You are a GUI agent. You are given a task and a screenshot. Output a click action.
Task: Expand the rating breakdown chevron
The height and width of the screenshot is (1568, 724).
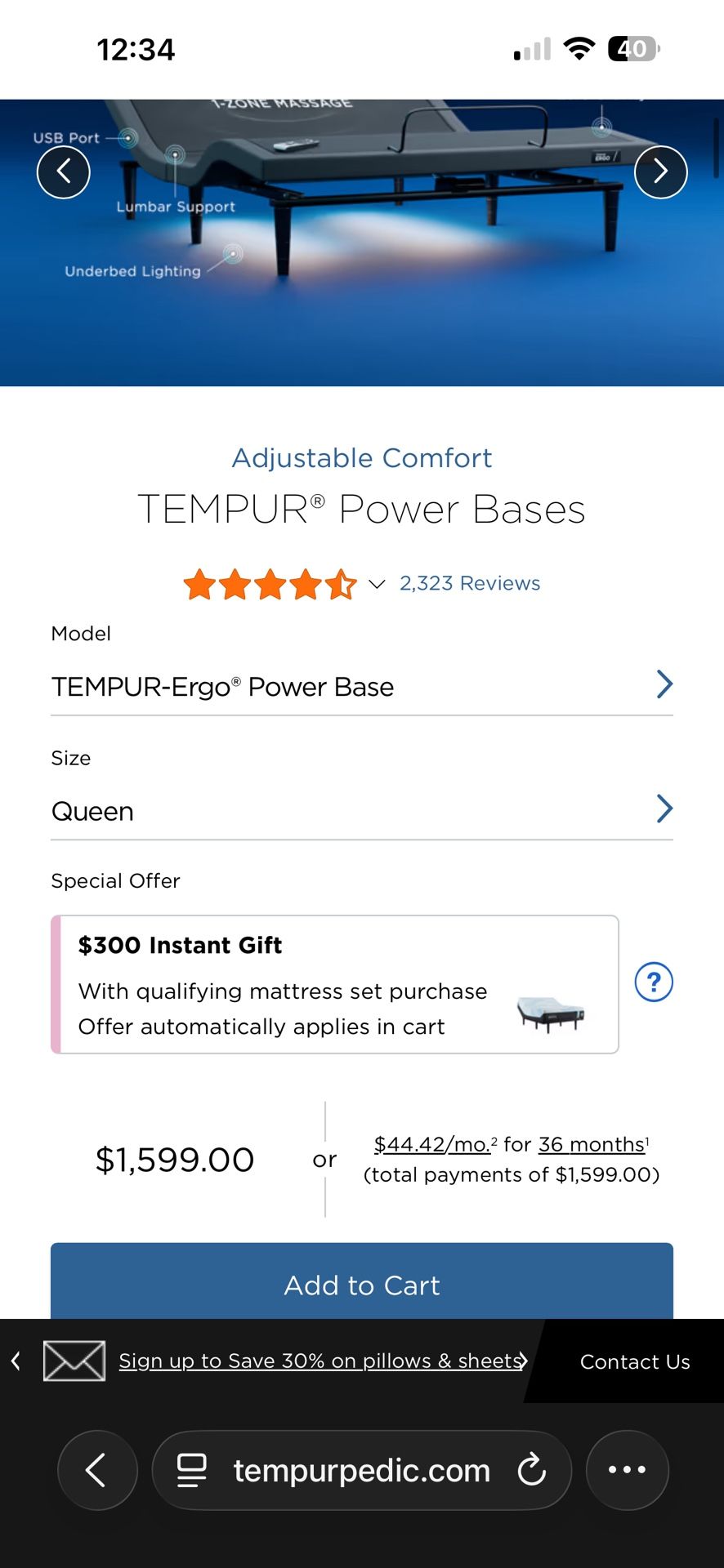(x=376, y=583)
